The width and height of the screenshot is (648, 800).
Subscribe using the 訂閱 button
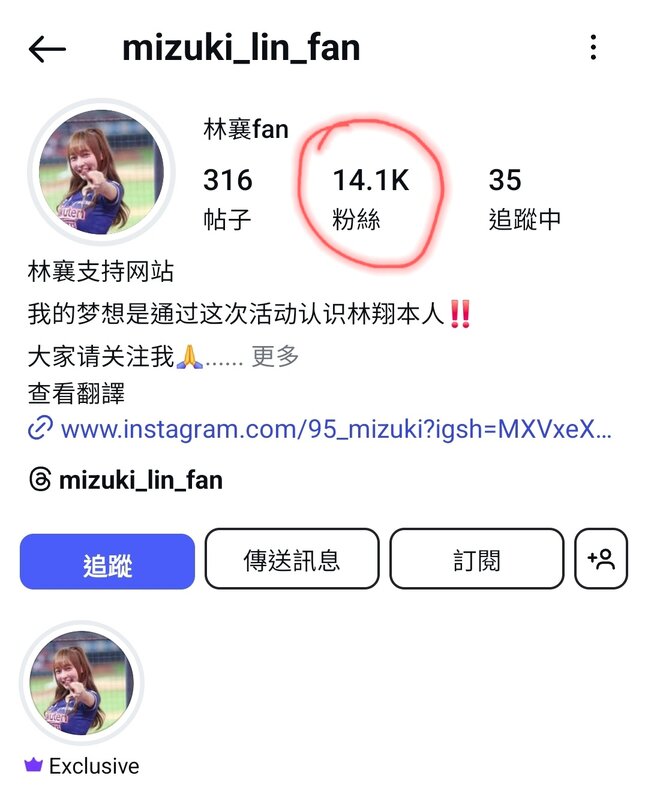[x=476, y=559]
